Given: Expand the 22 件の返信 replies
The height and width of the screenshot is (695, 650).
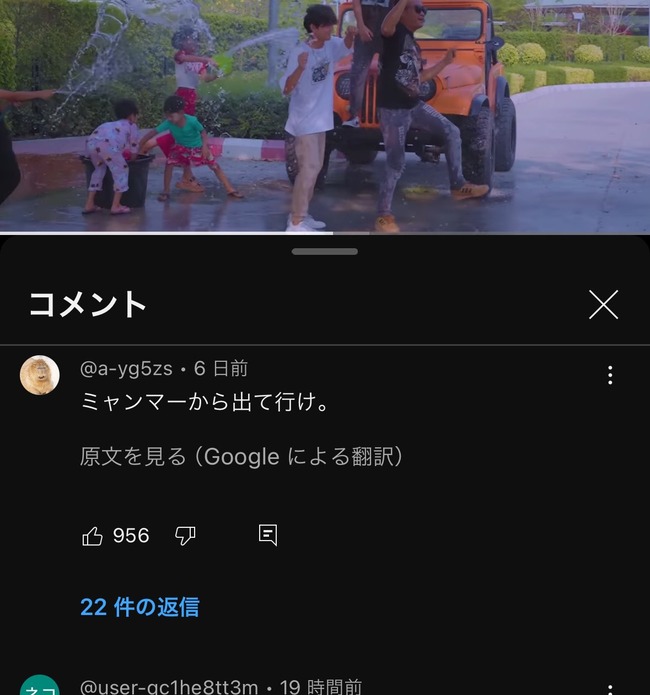Looking at the screenshot, I should point(139,606).
